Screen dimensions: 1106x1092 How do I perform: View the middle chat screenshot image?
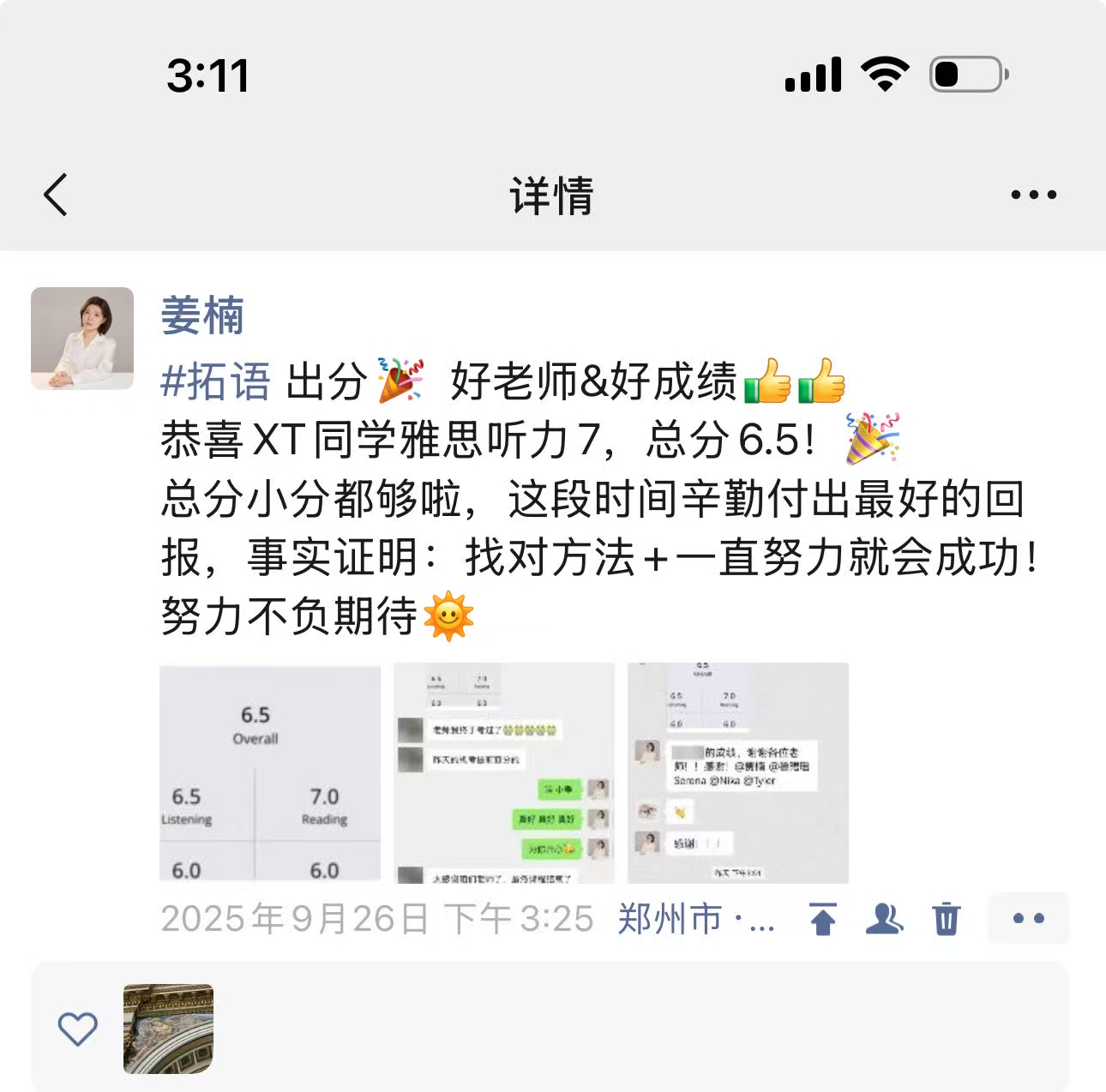(x=504, y=773)
